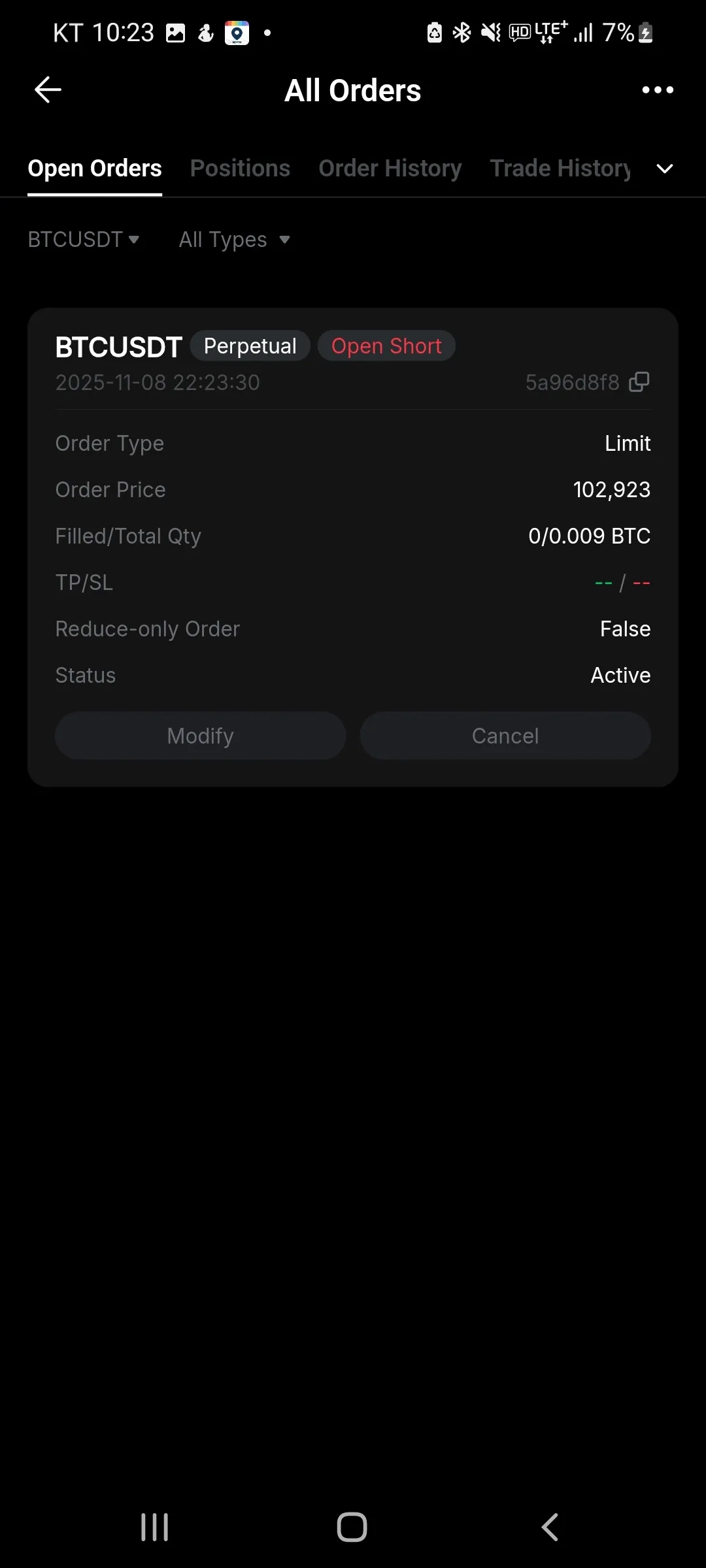Image resolution: width=706 pixels, height=1568 pixels.
Task: Open the BTCUSDT symbol filter dropdown
Action: coord(84,240)
